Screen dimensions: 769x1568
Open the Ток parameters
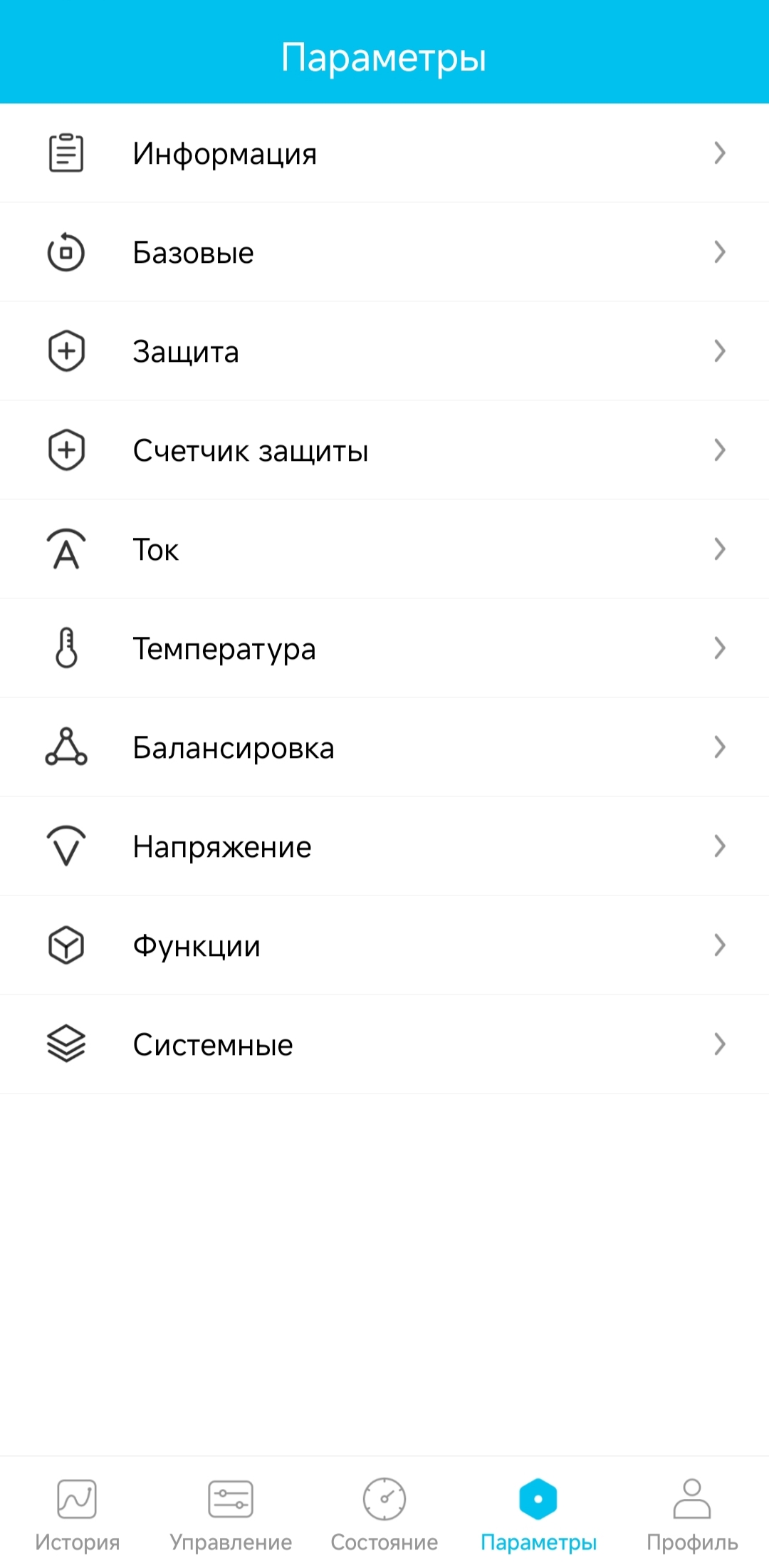[384, 549]
